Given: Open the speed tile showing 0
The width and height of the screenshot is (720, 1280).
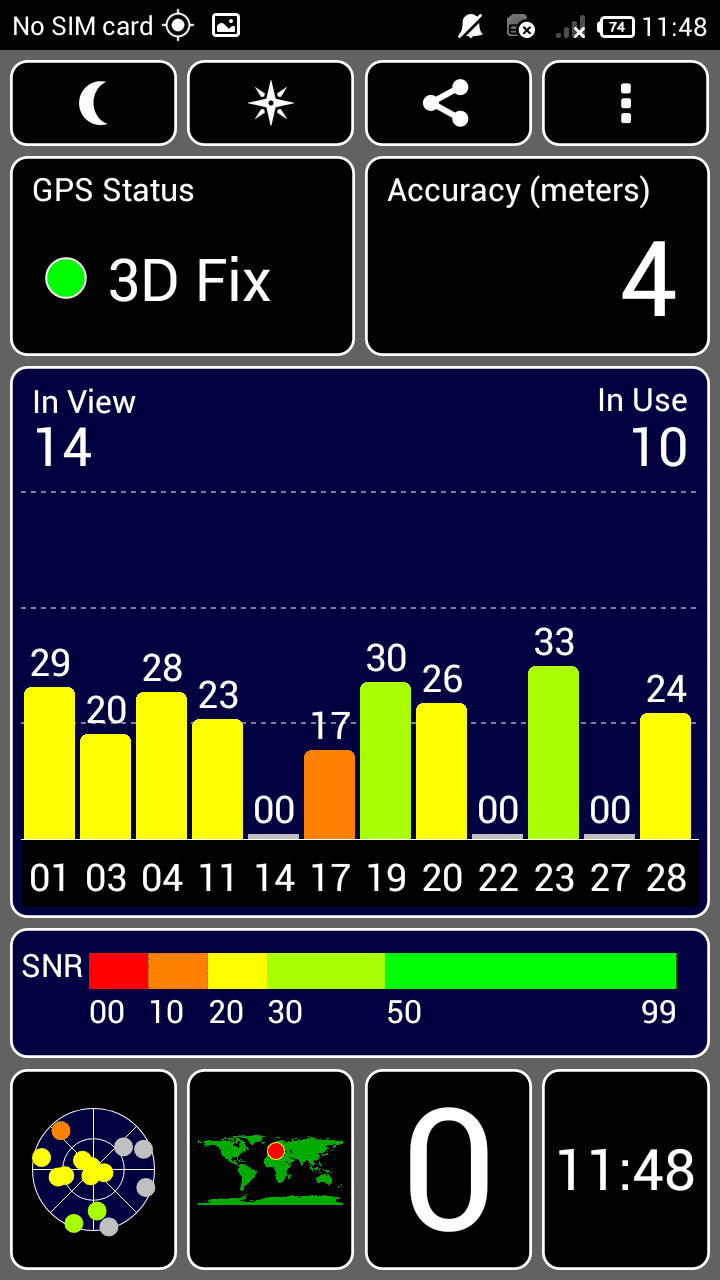Looking at the screenshot, I should tap(447, 1169).
